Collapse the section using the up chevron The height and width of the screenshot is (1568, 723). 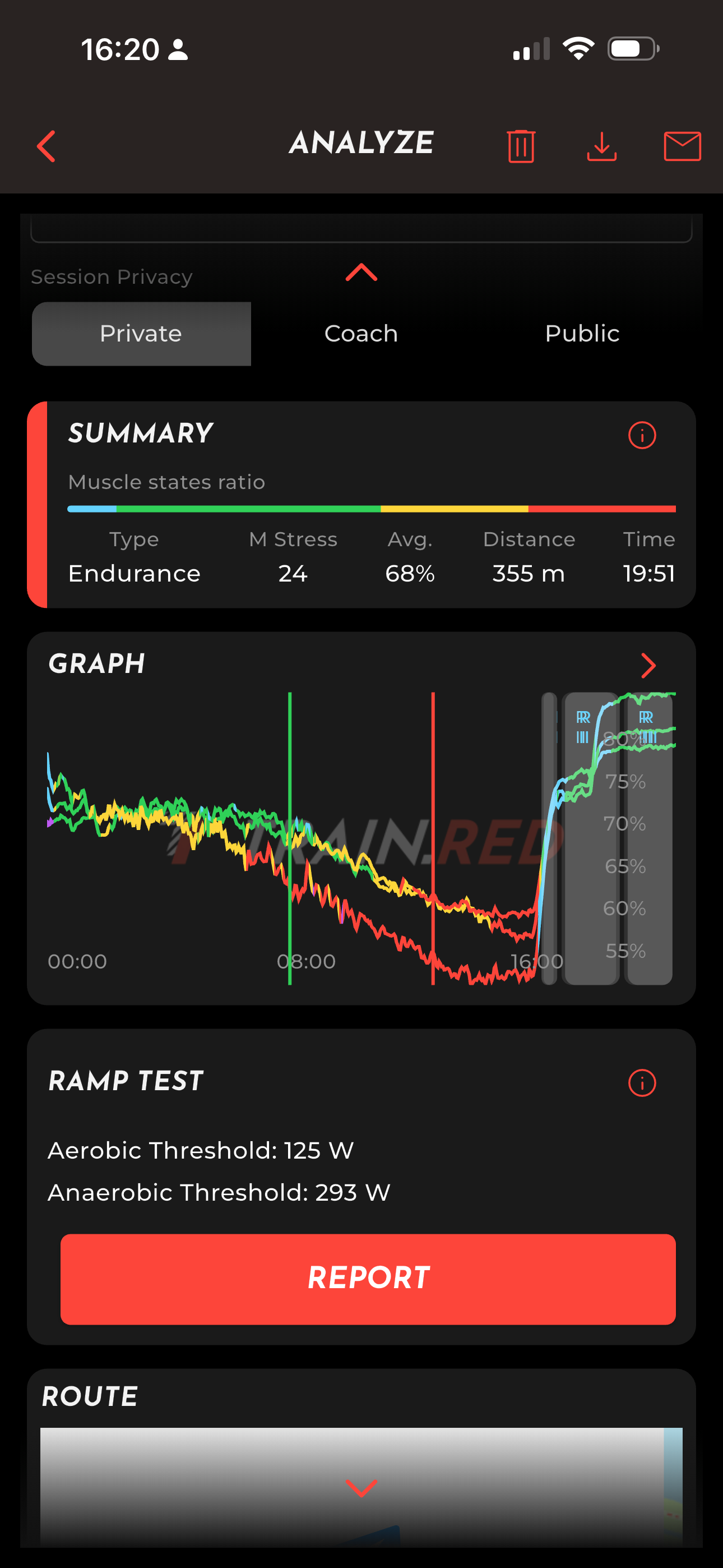(361, 273)
